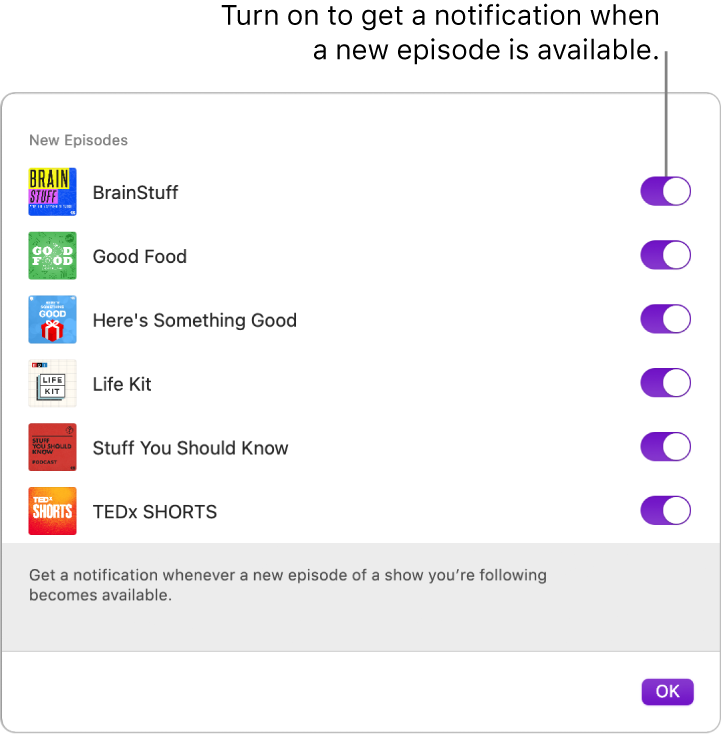Confirm with the OK button

click(x=667, y=691)
